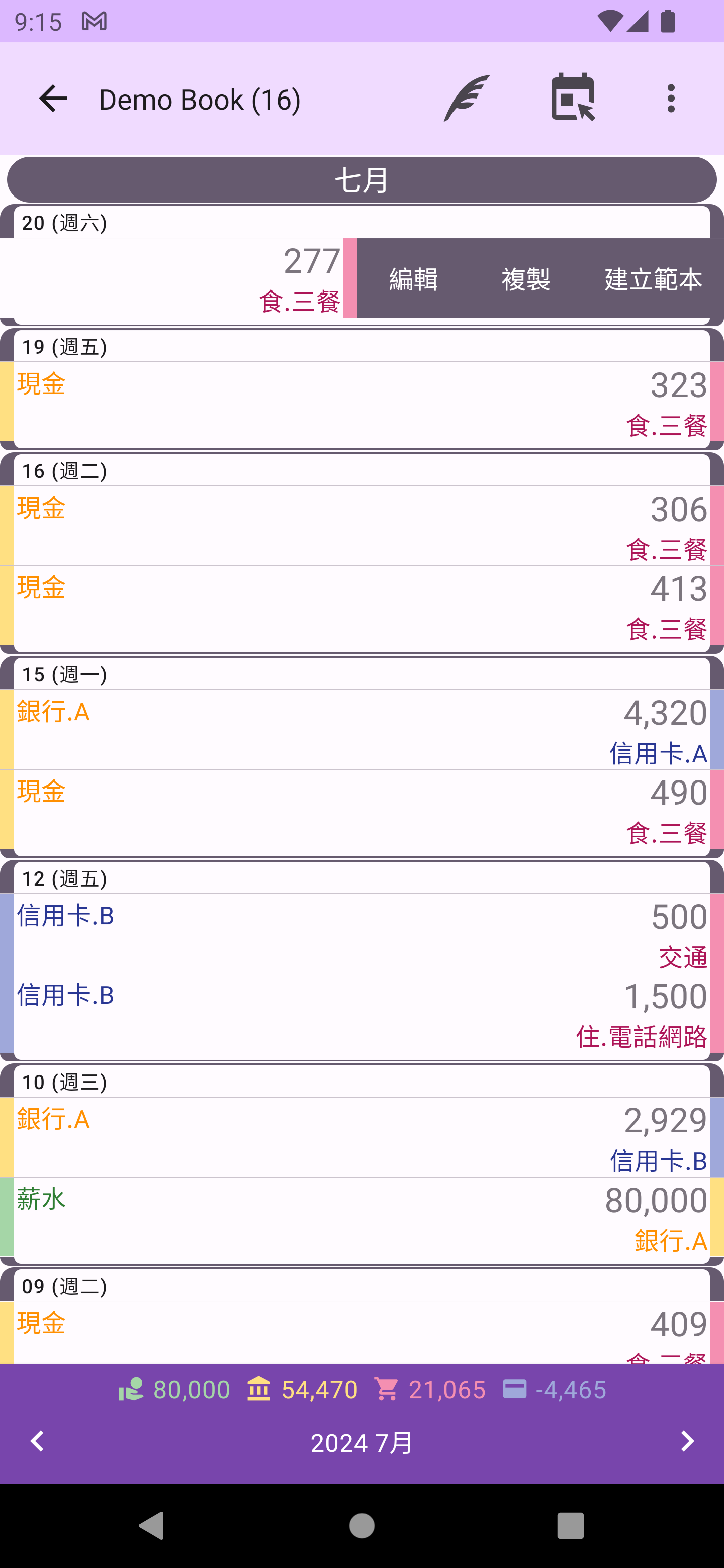Viewport: 724px width, 1568px height.
Task: Tap the feather quill icon
Action: (x=467, y=99)
